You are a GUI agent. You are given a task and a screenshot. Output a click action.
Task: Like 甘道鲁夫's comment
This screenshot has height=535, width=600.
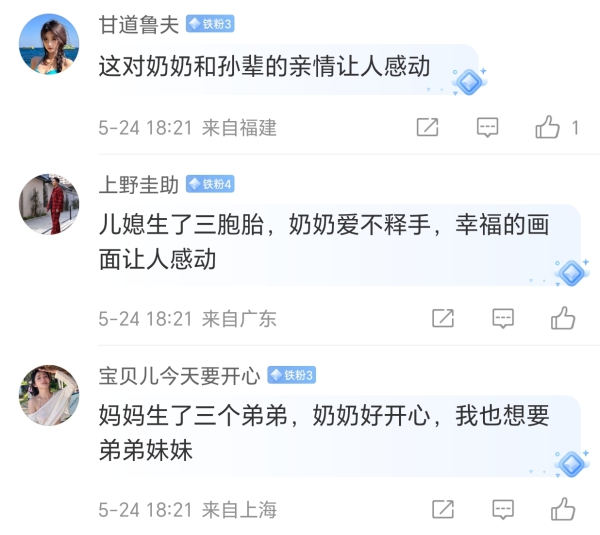click(x=547, y=127)
